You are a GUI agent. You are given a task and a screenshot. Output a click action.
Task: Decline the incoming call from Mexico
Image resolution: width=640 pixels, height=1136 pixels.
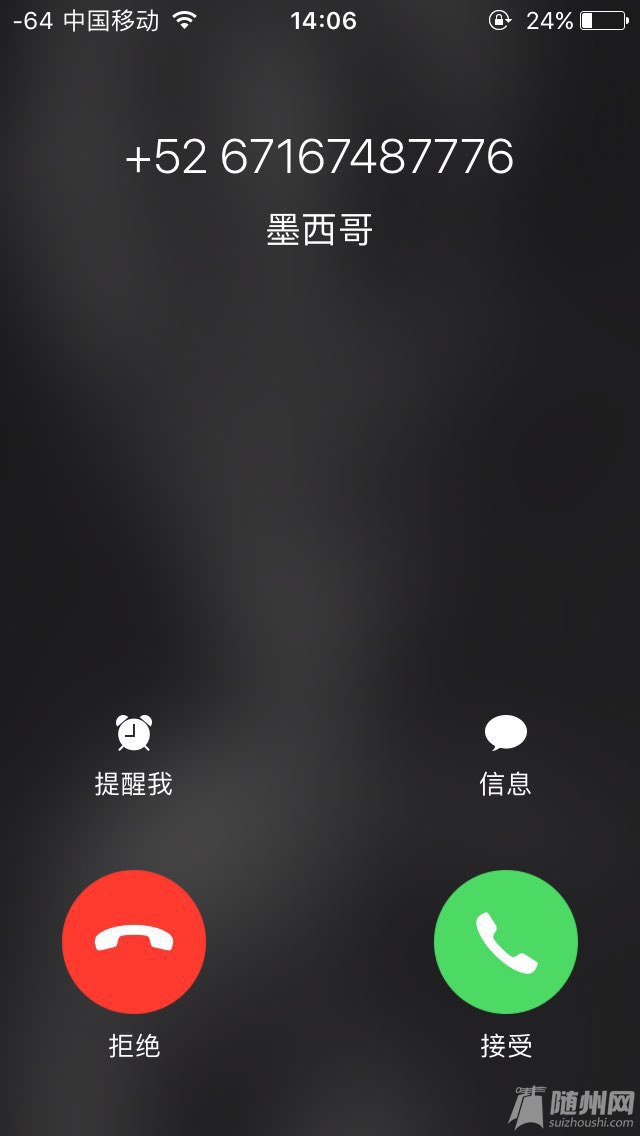[x=134, y=942]
